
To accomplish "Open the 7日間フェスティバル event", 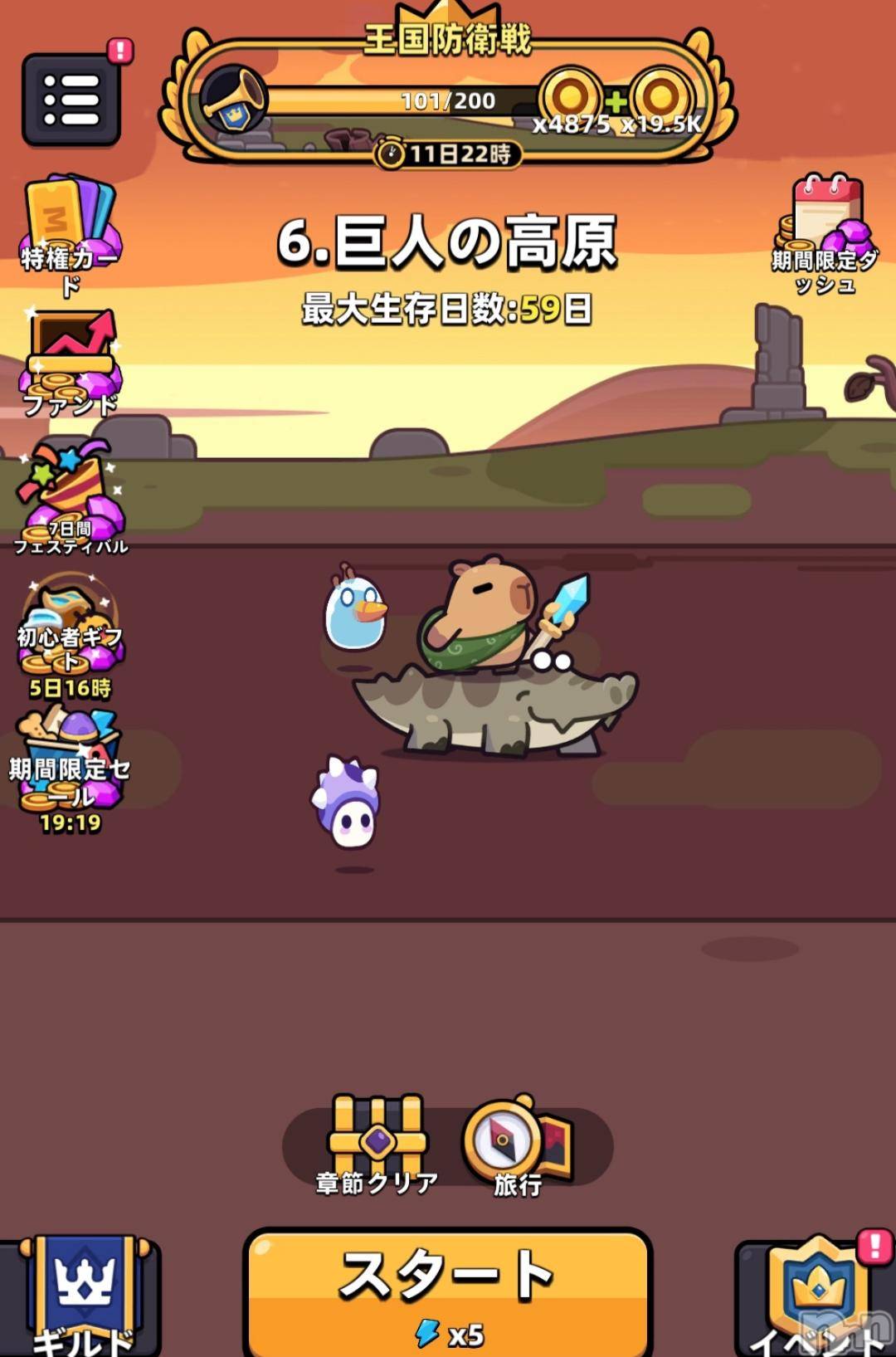I will coord(71,498).
